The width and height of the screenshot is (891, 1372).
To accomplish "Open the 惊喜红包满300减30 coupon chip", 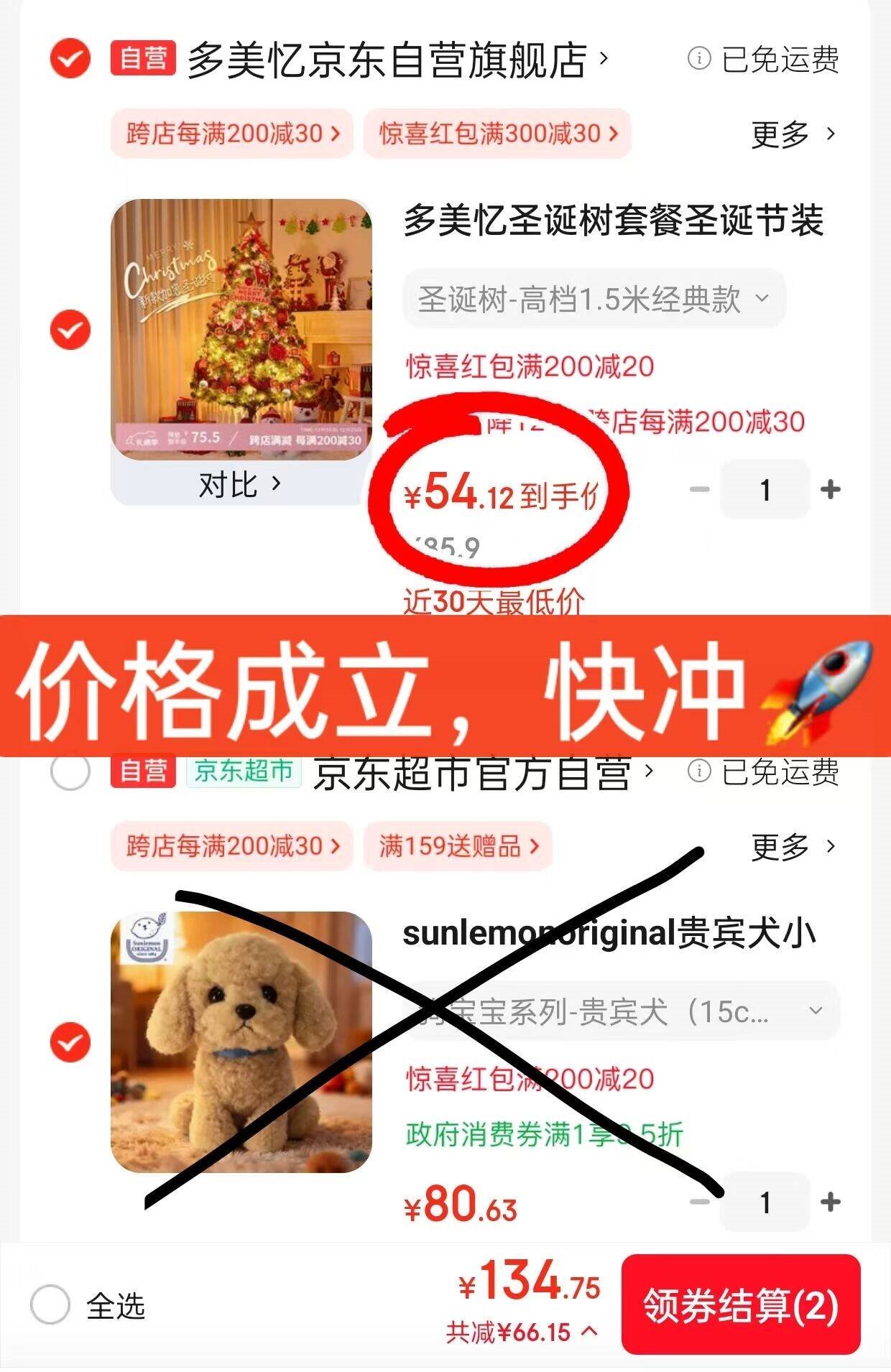I will [x=497, y=134].
